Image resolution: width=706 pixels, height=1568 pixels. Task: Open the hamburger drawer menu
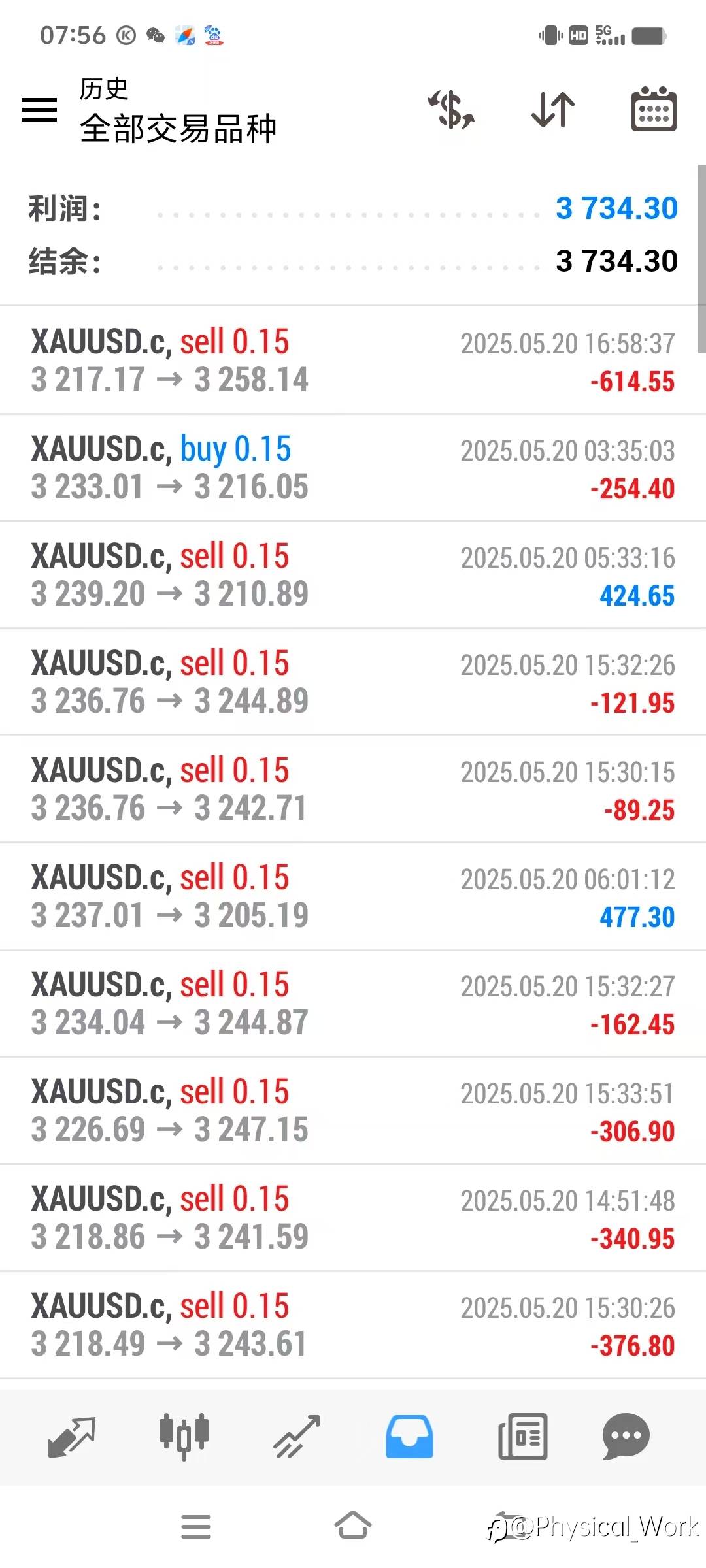pos(39,109)
